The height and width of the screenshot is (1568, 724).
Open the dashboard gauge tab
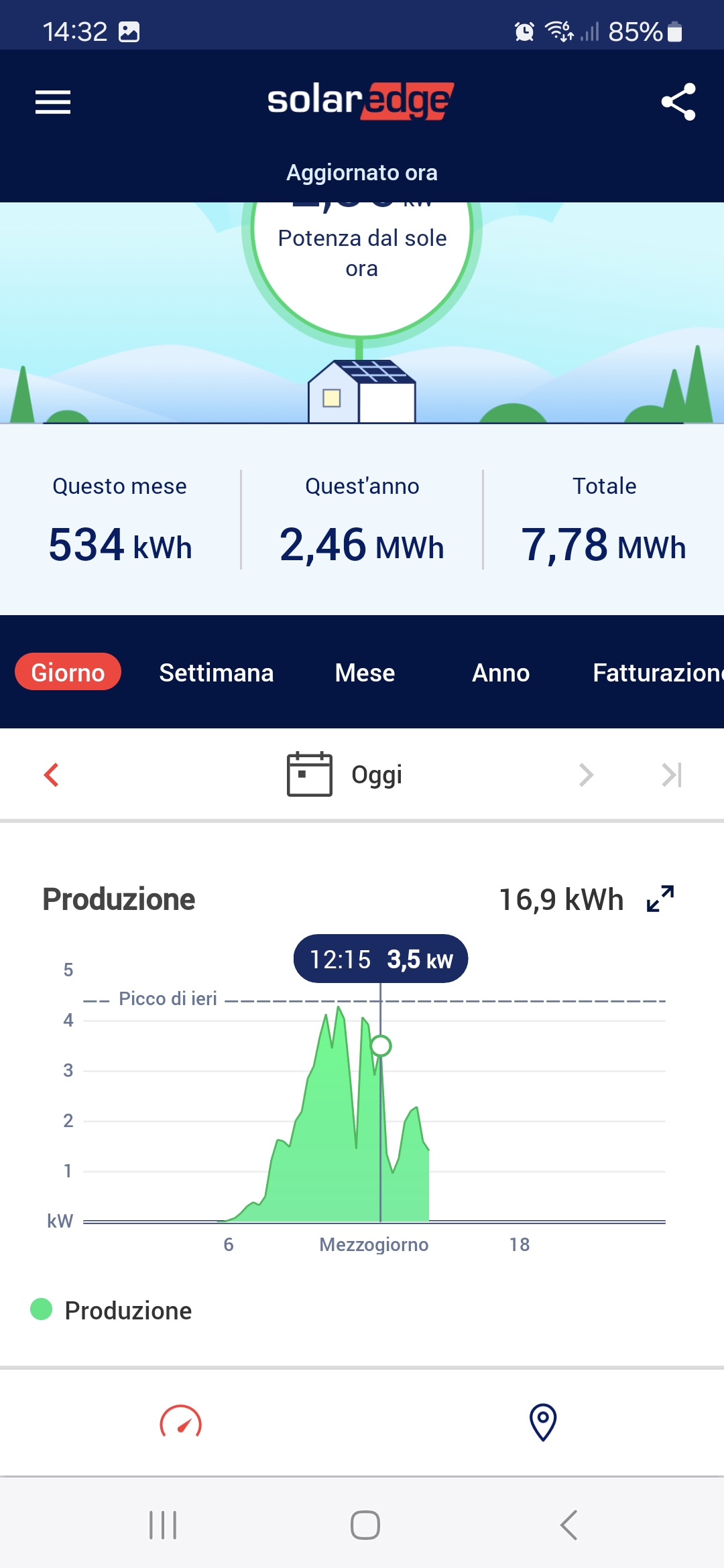[x=181, y=1422]
